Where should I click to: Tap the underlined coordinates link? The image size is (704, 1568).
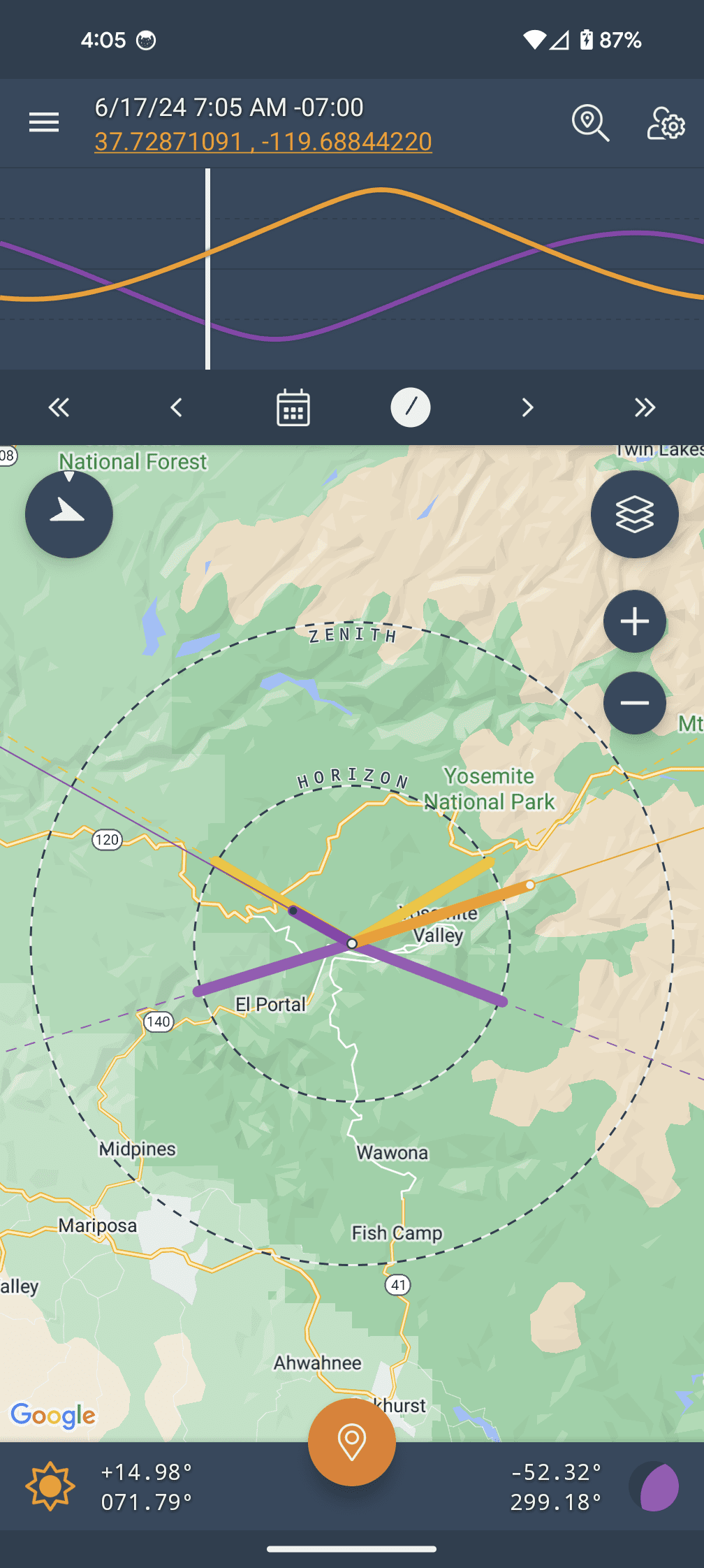[263, 142]
